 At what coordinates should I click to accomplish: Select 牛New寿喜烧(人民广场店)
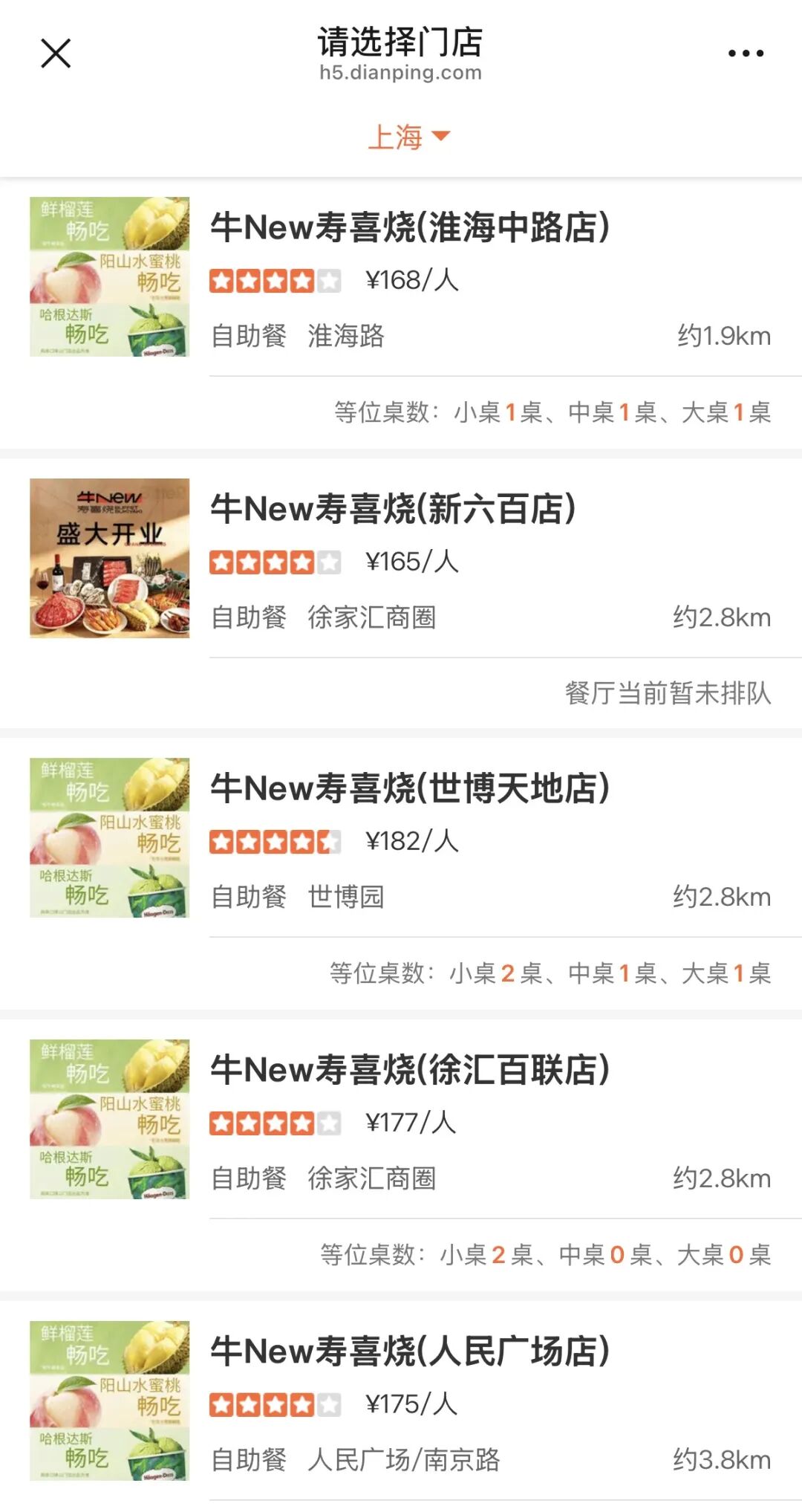point(401,1406)
